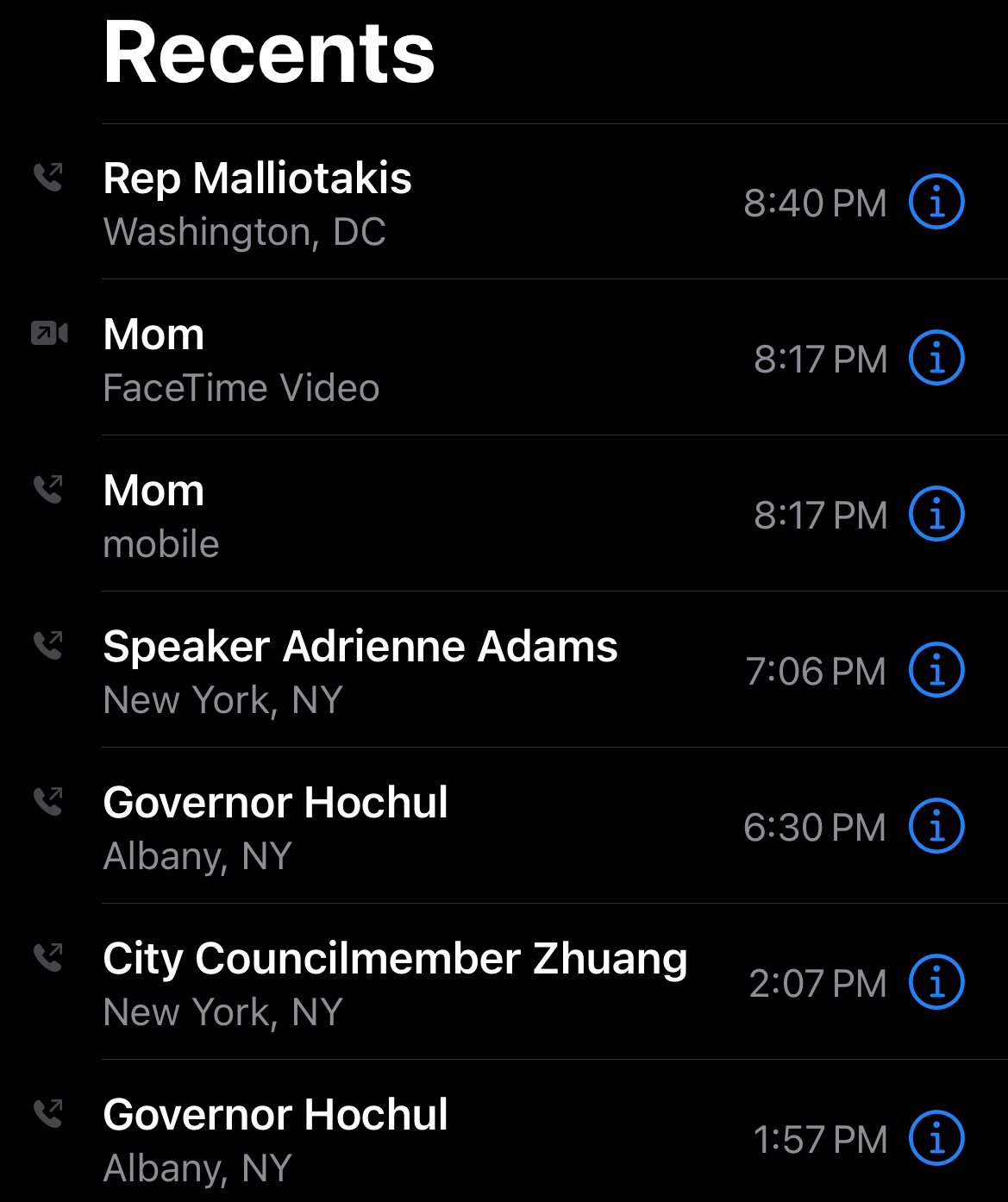Open info for Speaker Adrienne Adams
Viewport: 1008px width, 1202px height.
936,671
